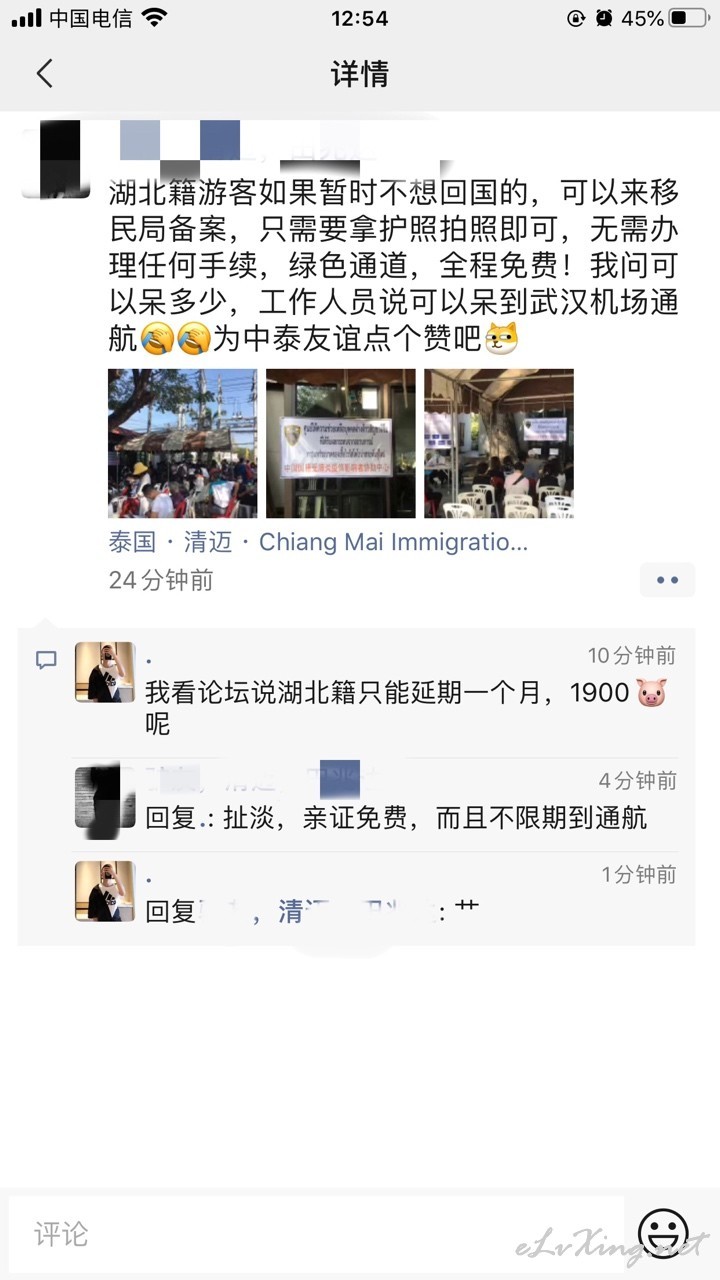Tap the 评论 comment input field
This screenshot has height=1280, width=720.
point(316,1234)
